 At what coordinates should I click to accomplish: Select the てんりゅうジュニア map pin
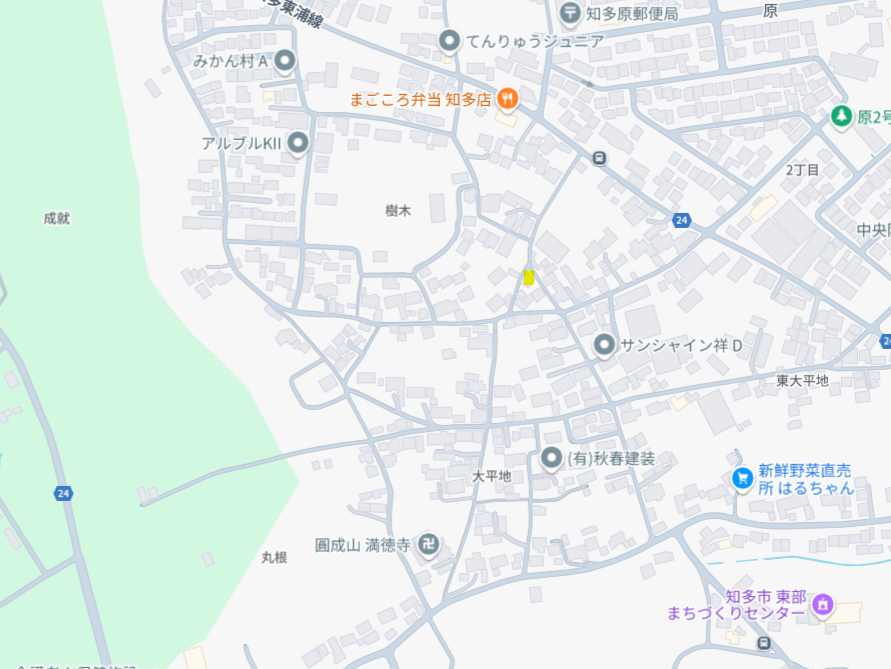(x=450, y=41)
